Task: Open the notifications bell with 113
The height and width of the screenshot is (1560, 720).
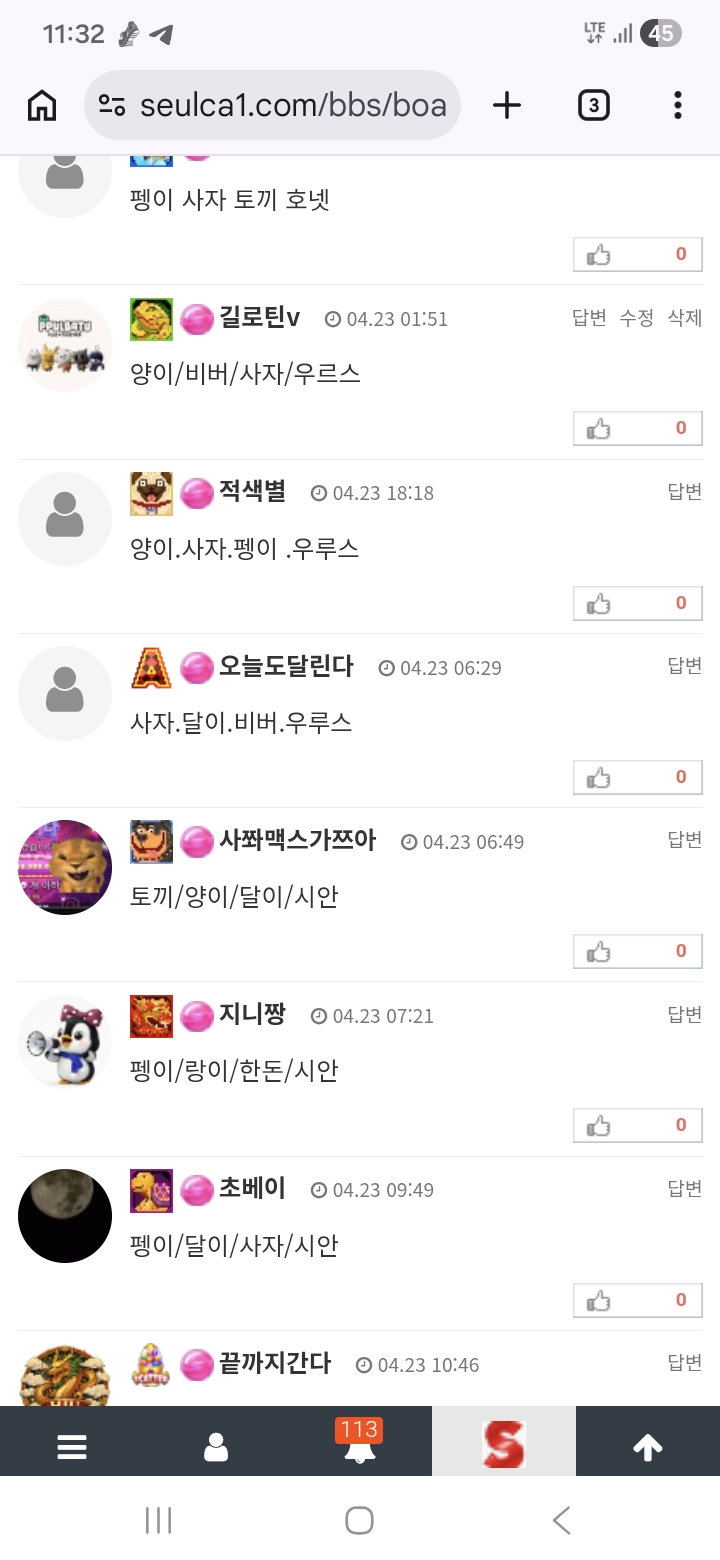Action: tap(359, 1446)
